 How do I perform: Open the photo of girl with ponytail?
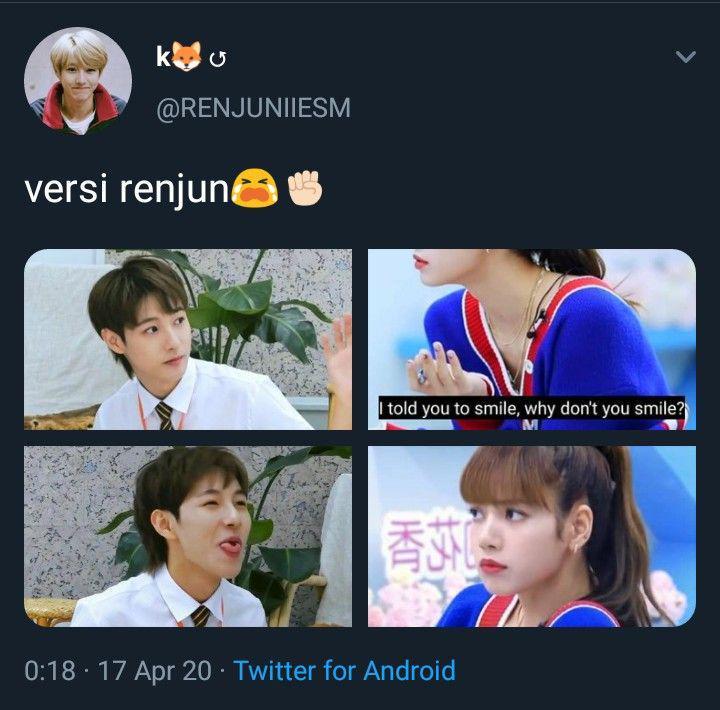point(531,536)
